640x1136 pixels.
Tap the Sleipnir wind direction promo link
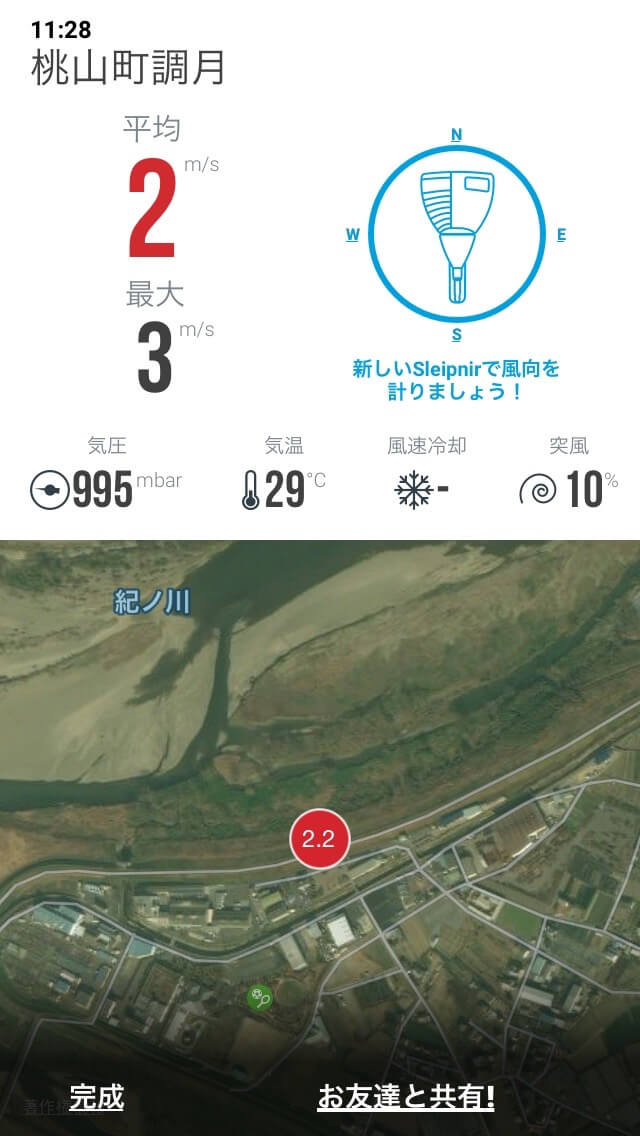pyautogui.click(x=456, y=380)
